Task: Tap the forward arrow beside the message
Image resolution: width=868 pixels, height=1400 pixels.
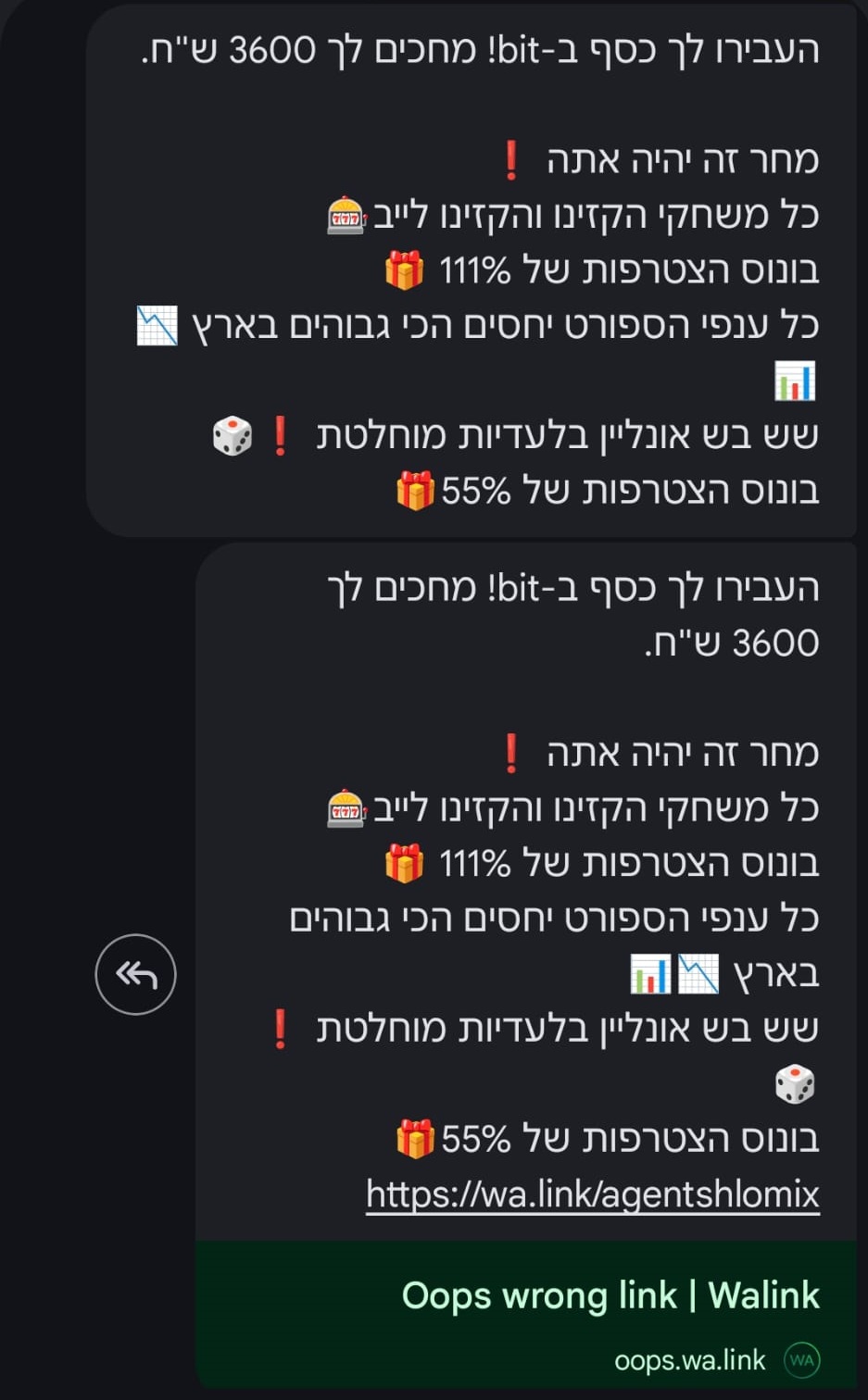Action: [135, 974]
